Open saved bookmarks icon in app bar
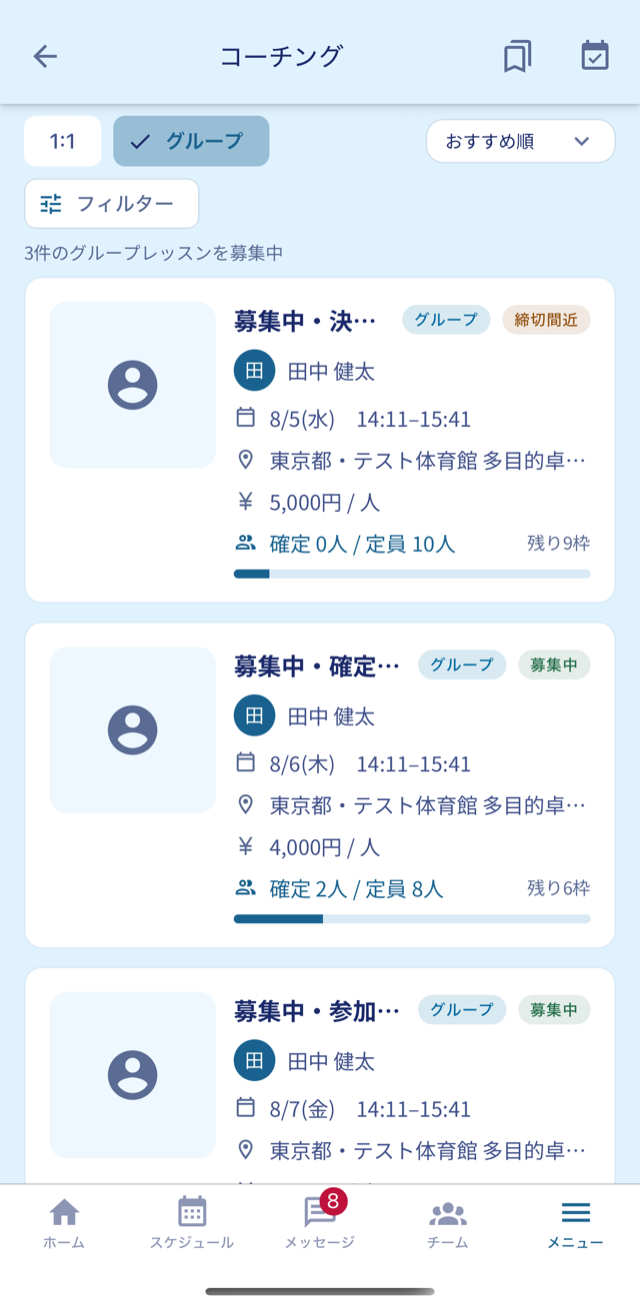Image resolution: width=640 pixels, height=1307 pixels. point(517,56)
